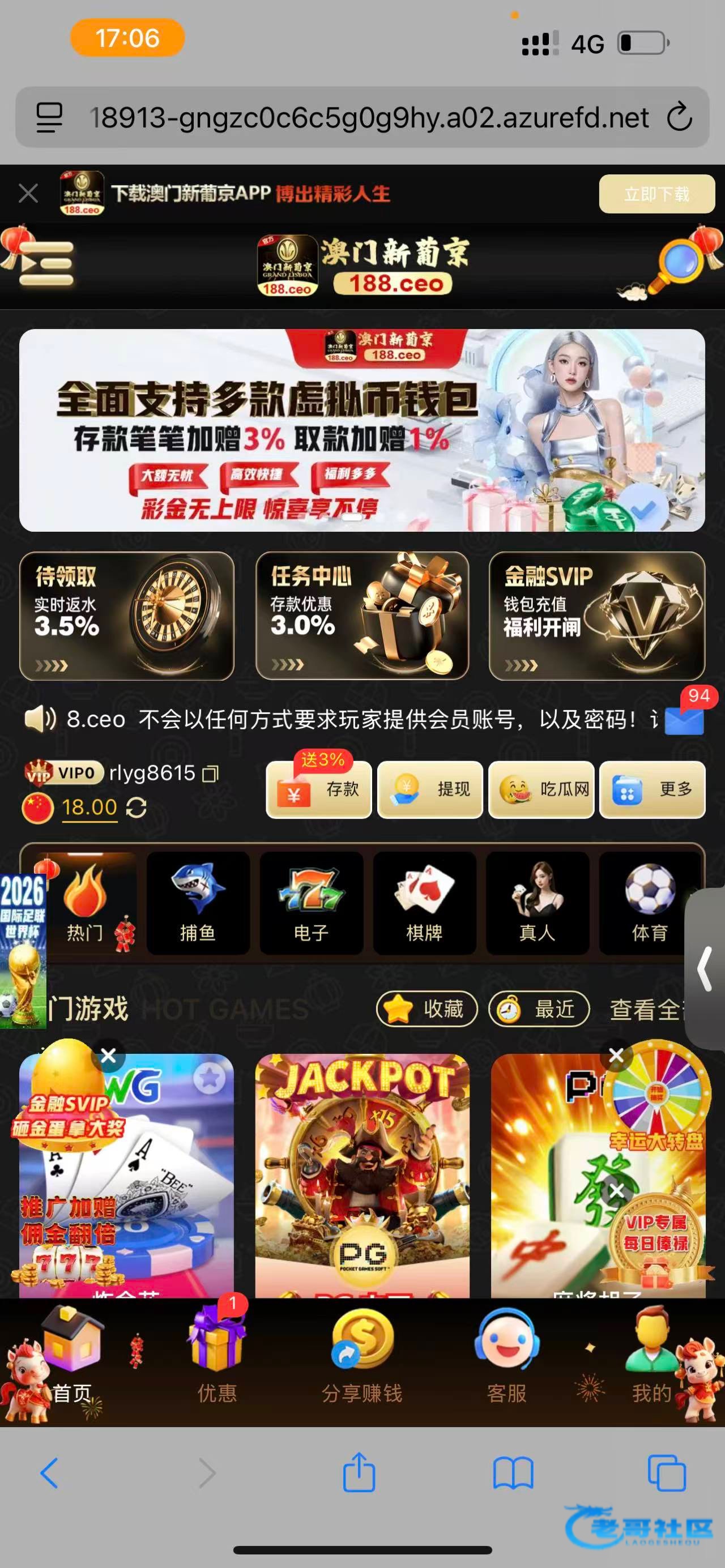The width and height of the screenshot is (725, 1568).
Task: Switch to the 真人 category
Action: [537, 903]
